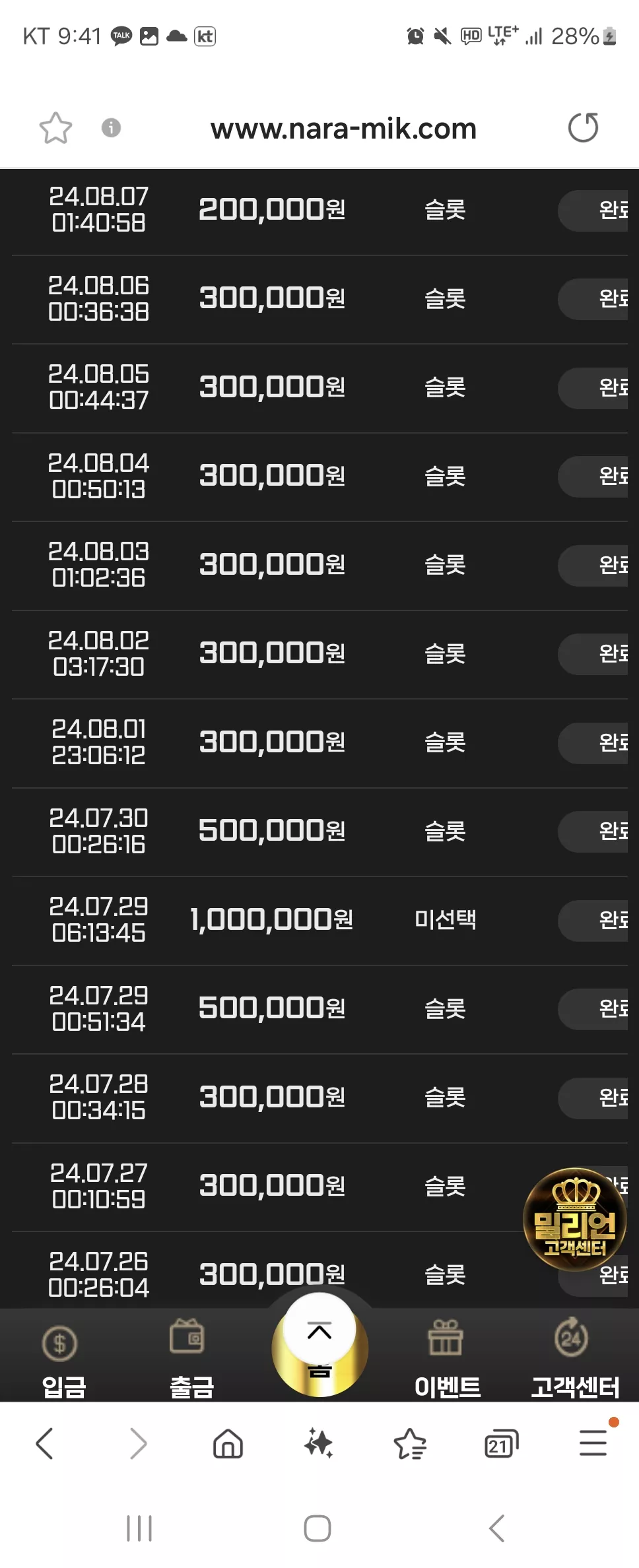Go forward in the browser toolbar

(138, 1443)
